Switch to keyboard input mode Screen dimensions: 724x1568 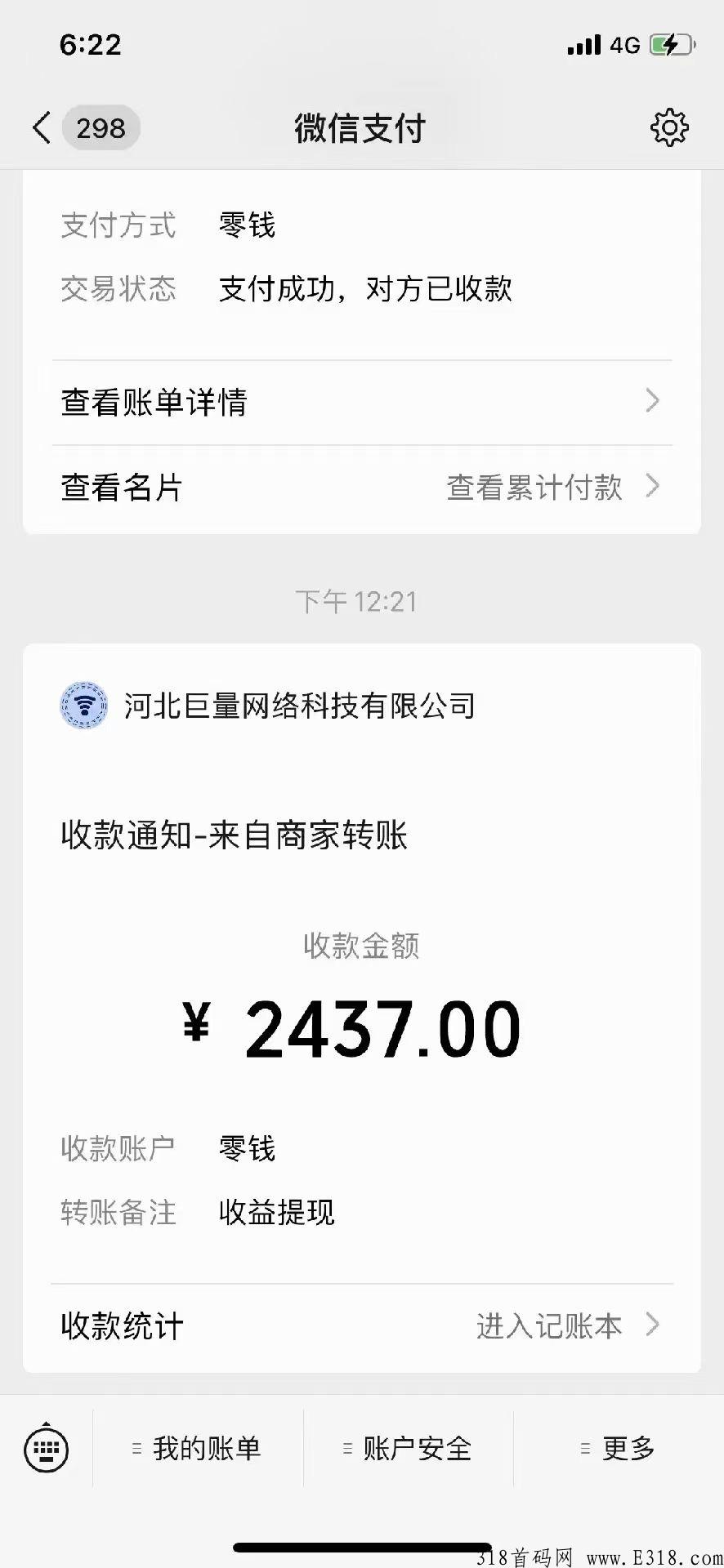(x=47, y=1449)
